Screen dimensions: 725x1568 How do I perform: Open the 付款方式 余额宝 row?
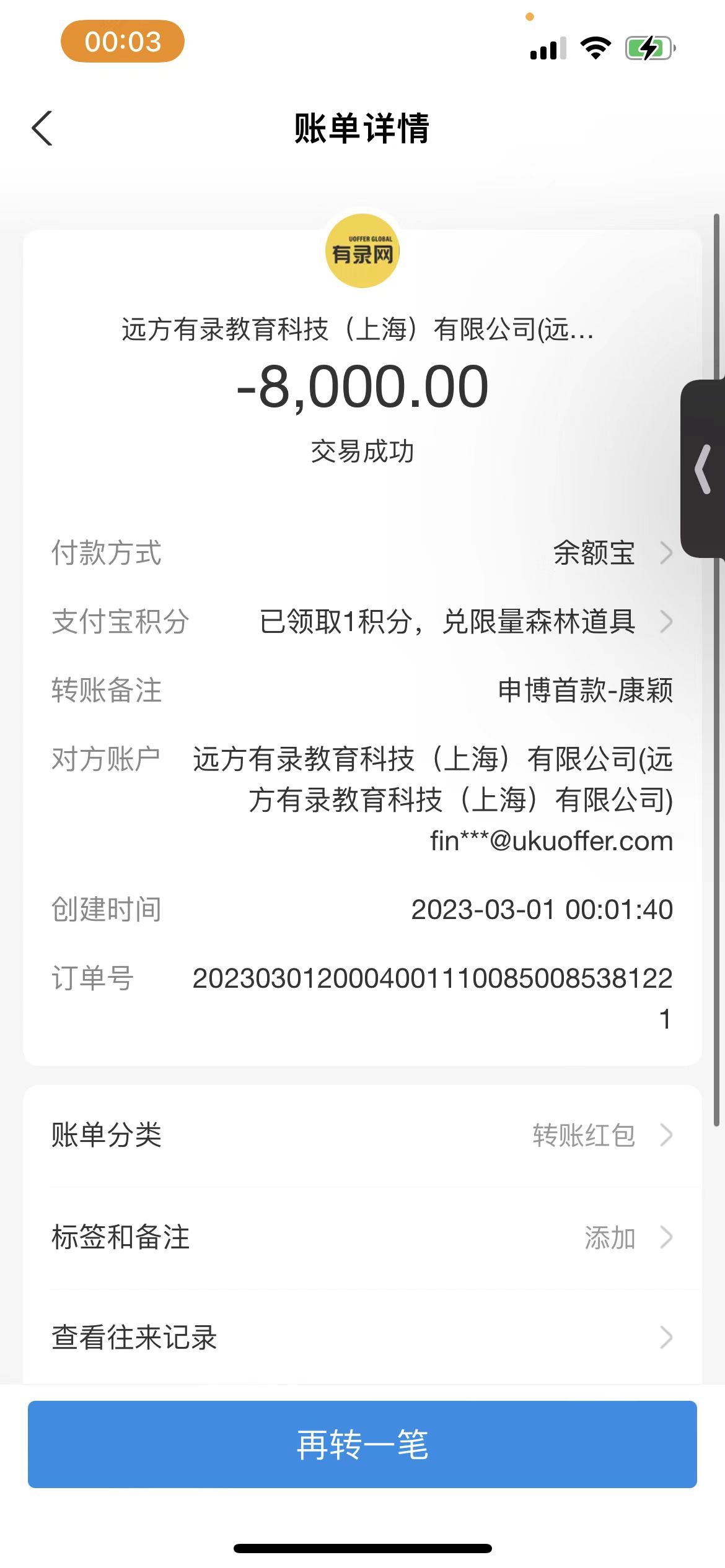[x=595, y=553]
